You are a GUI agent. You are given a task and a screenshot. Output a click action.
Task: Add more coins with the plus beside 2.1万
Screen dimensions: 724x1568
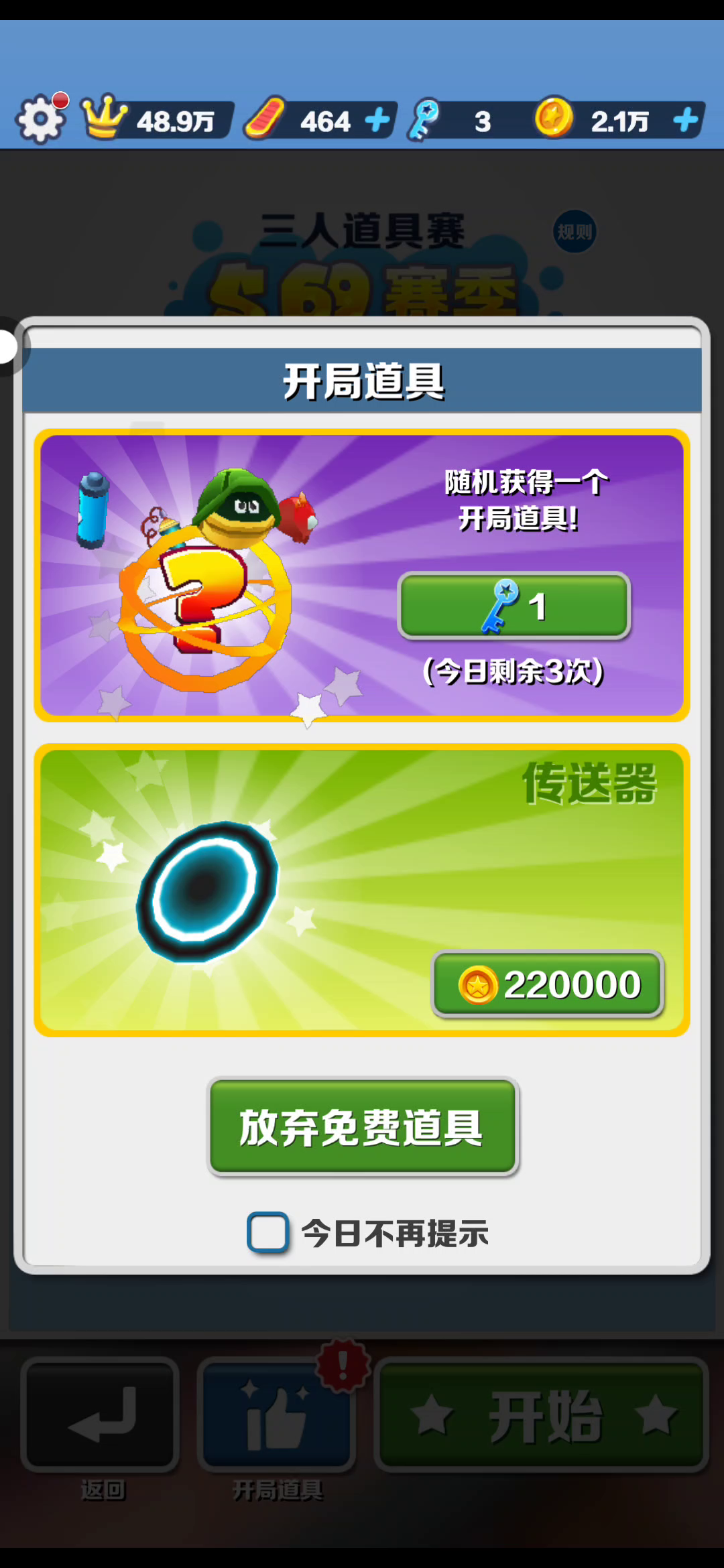coord(686,121)
